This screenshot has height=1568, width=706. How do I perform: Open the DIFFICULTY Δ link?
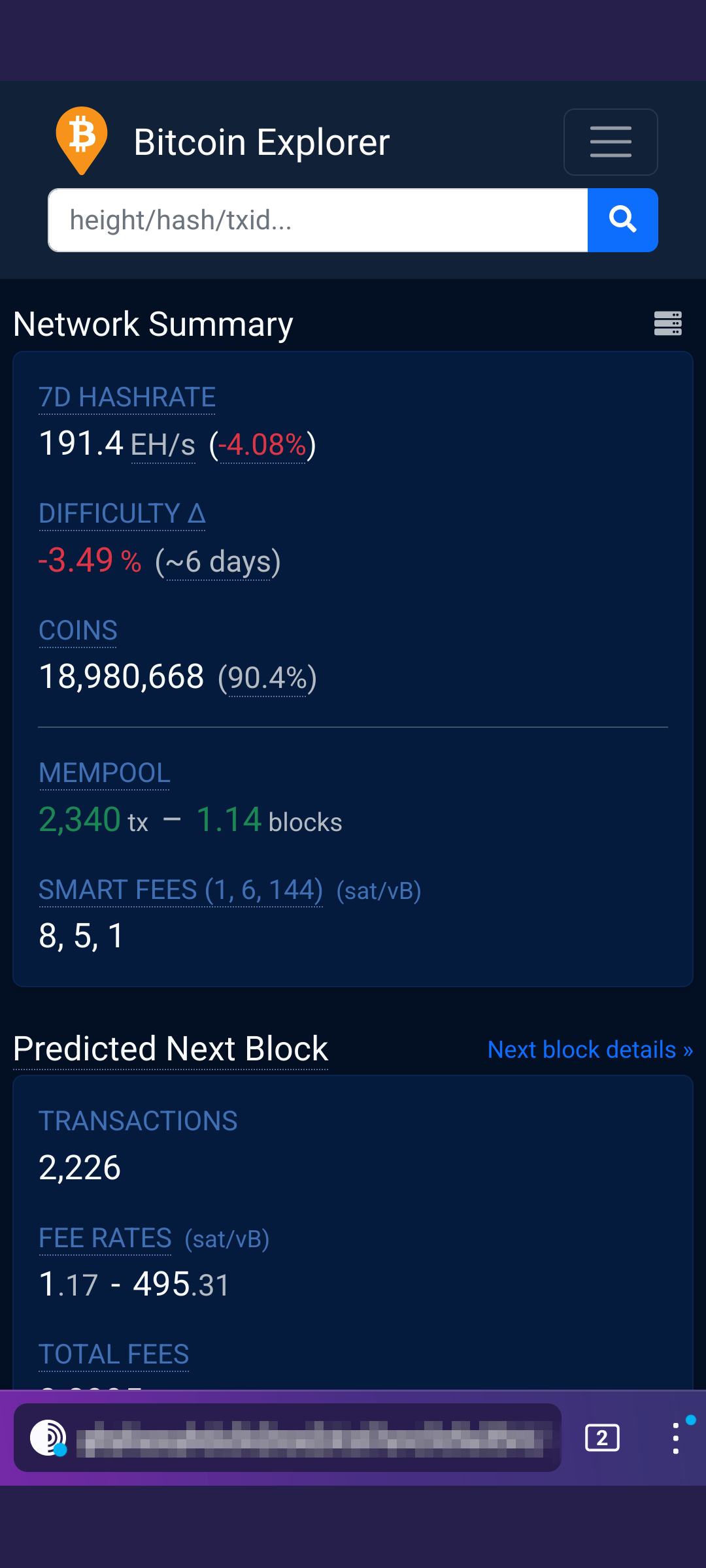pos(122,514)
